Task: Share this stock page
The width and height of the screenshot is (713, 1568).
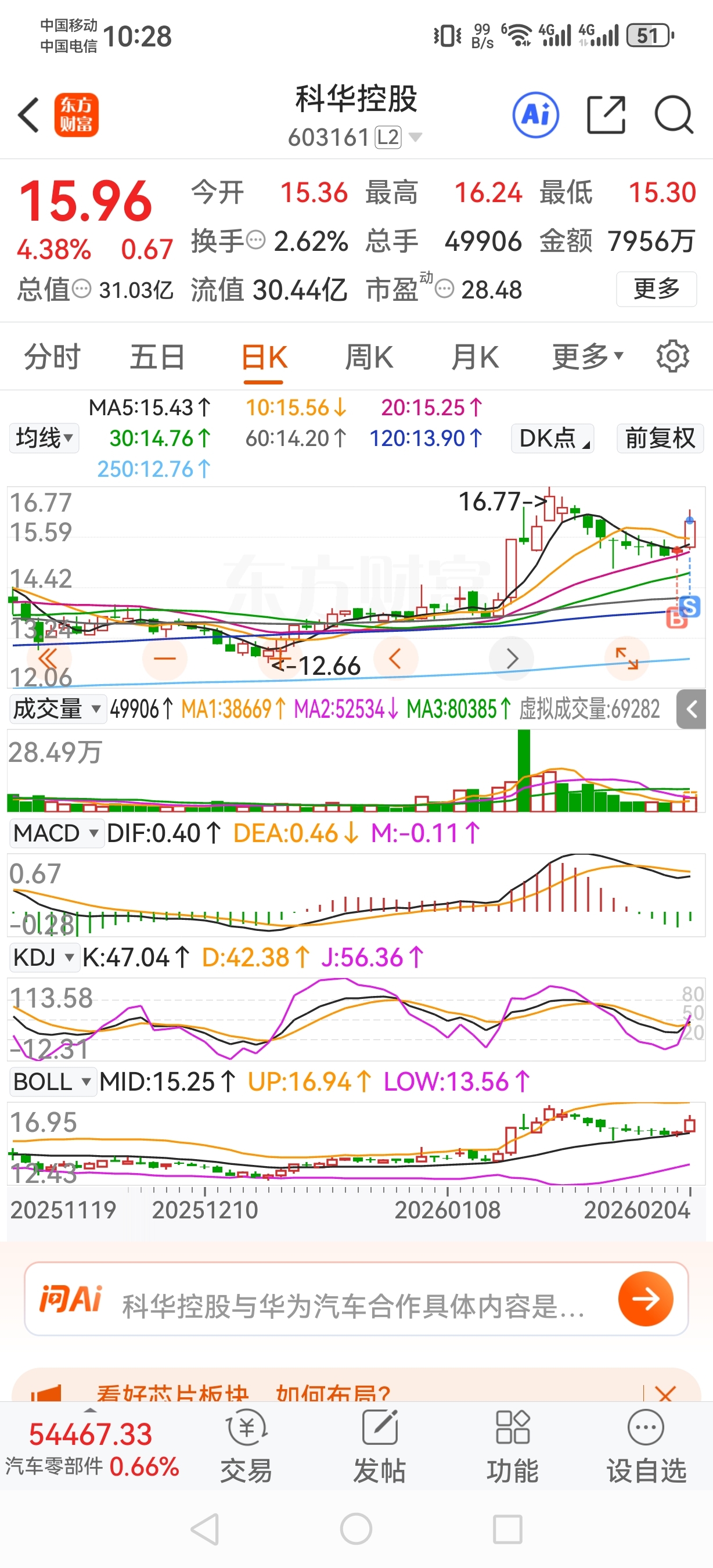Action: click(x=606, y=114)
